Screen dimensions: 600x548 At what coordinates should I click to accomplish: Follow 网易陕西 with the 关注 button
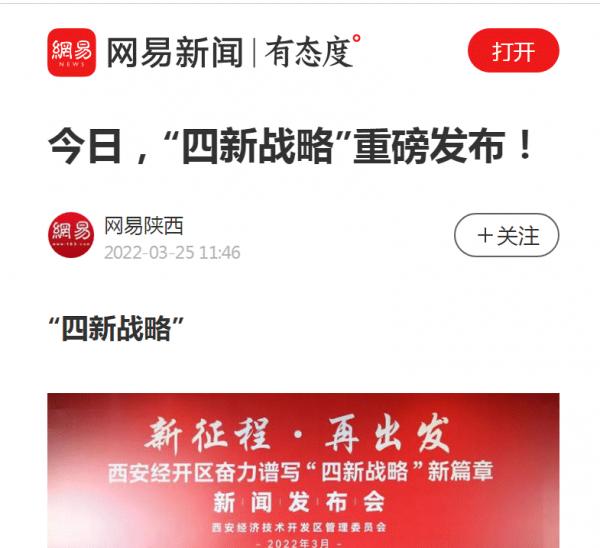[506, 236]
